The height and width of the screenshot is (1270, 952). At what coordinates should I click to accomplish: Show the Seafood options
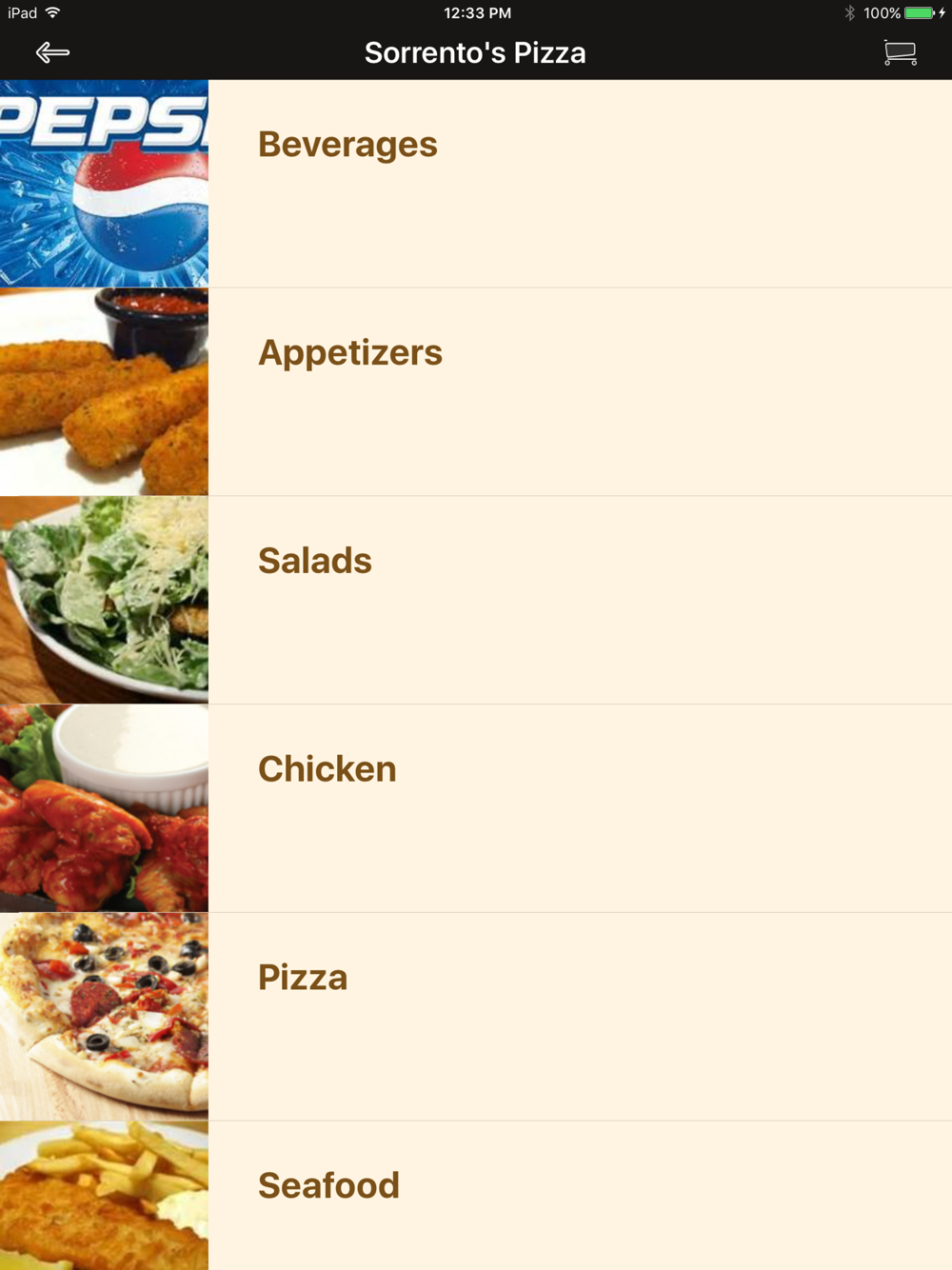tap(328, 1186)
